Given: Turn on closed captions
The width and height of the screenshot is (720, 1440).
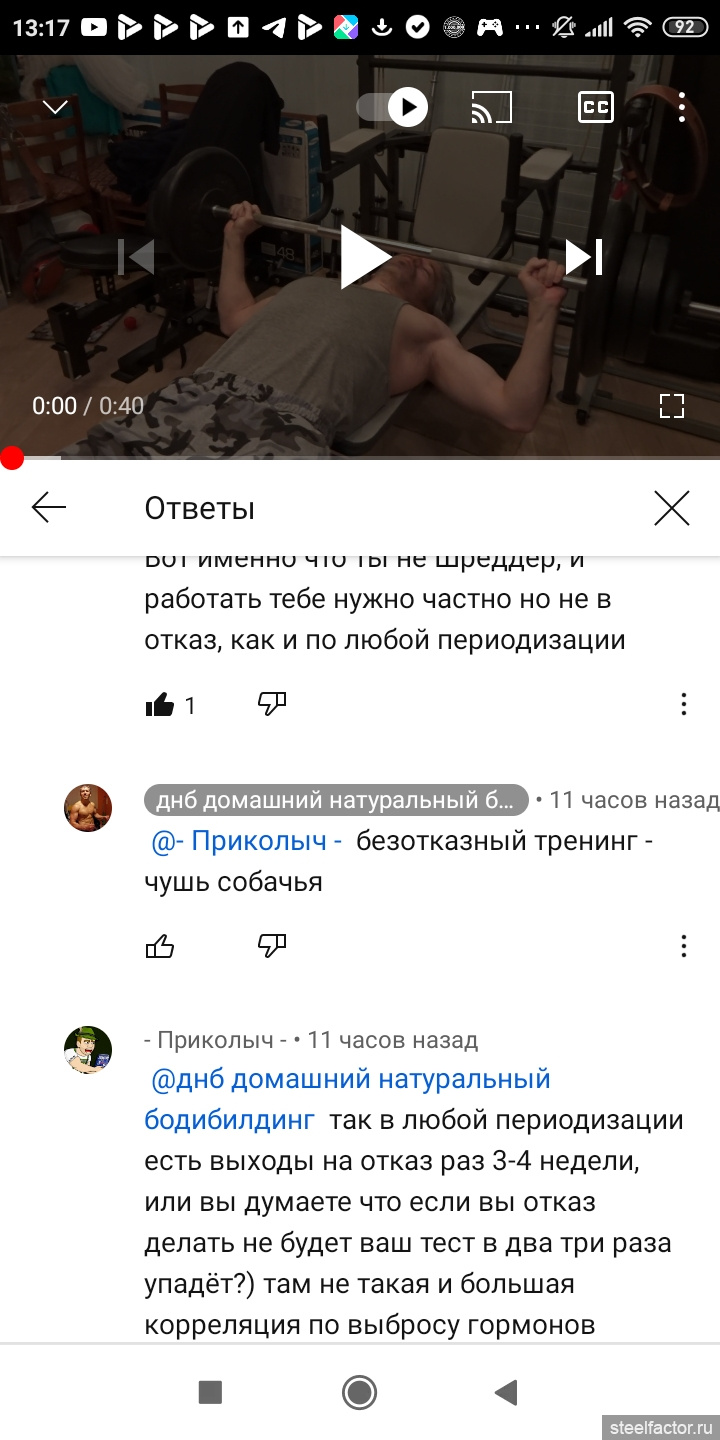Looking at the screenshot, I should pyautogui.click(x=596, y=107).
